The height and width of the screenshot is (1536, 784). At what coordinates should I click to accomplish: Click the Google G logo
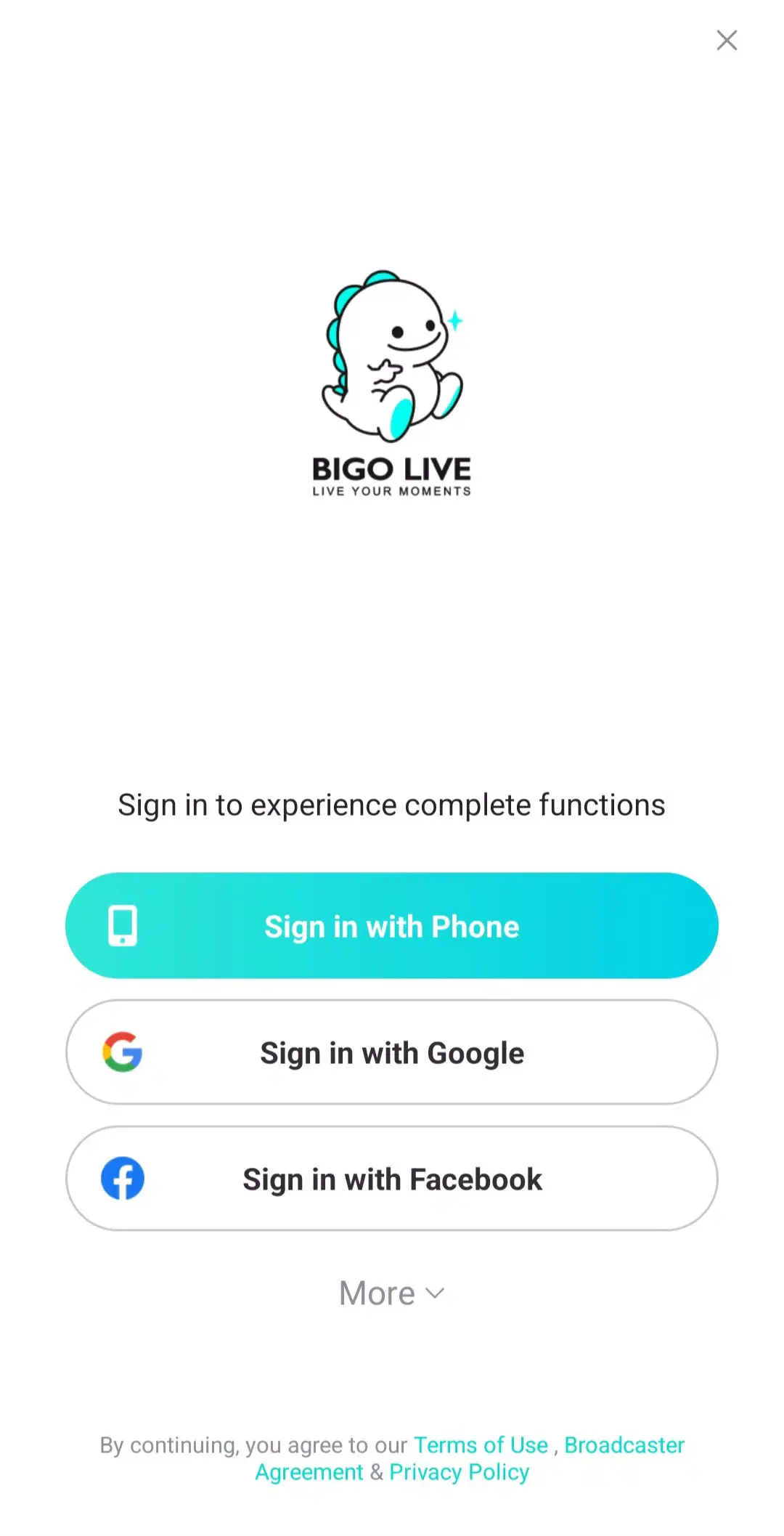(x=123, y=1052)
